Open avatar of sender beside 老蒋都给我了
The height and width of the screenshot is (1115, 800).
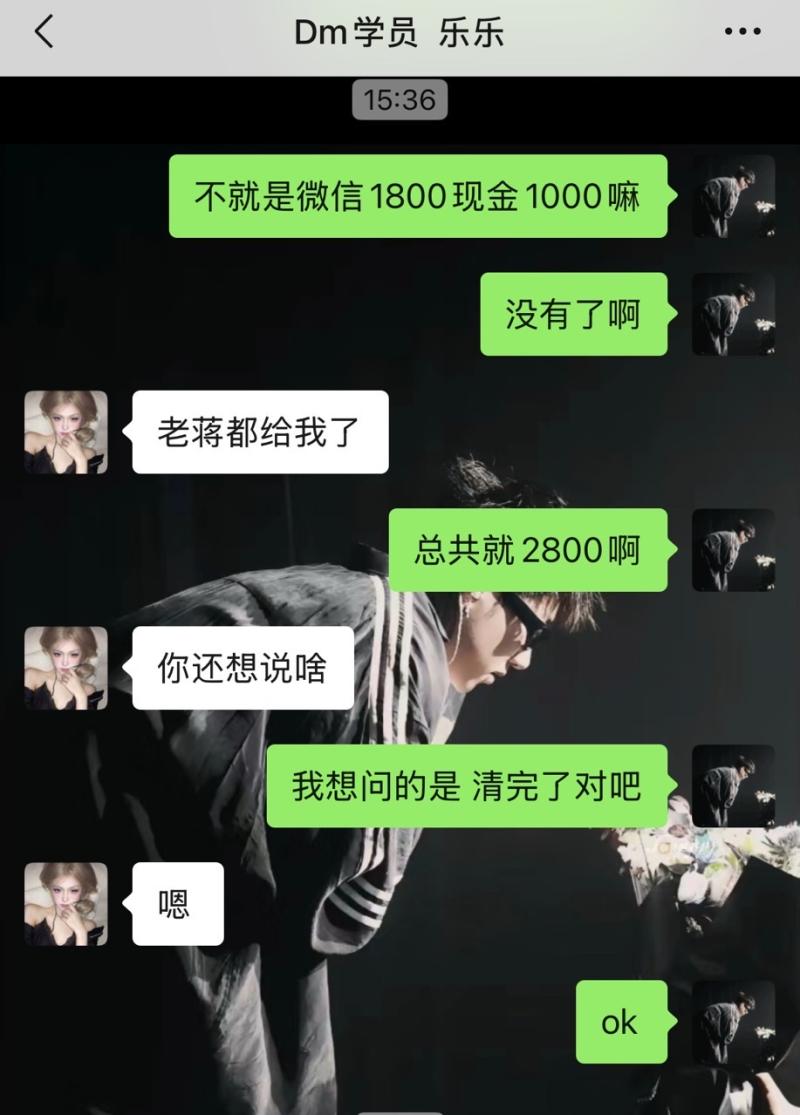[x=66, y=432]
